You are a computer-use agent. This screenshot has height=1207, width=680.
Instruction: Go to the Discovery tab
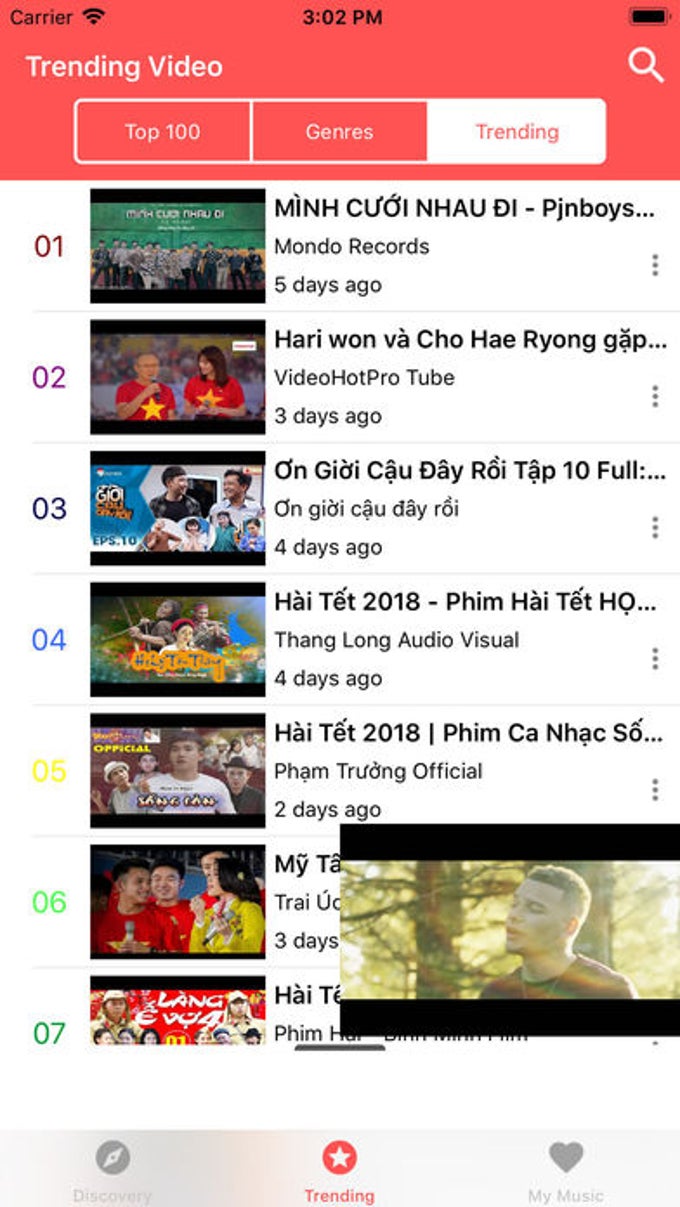(113, 1171)
